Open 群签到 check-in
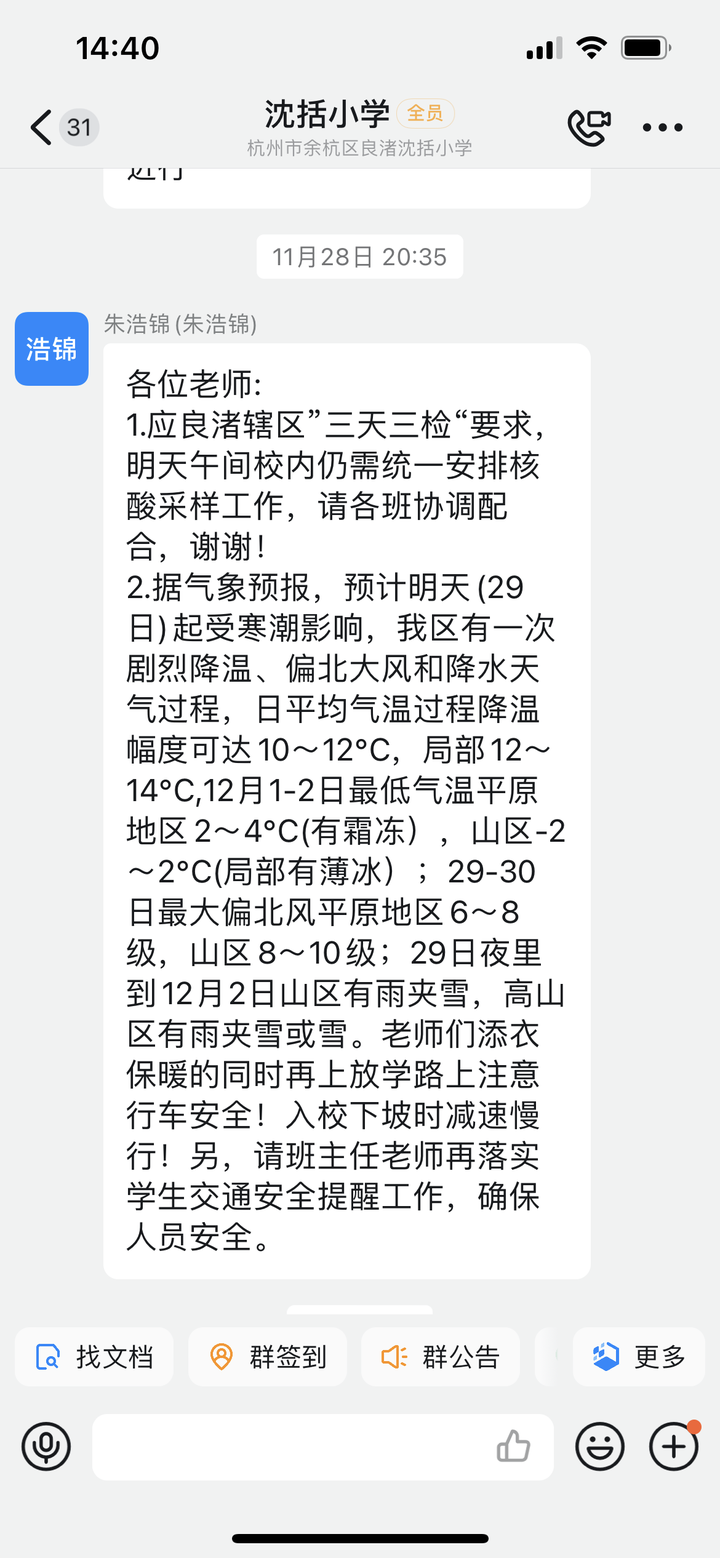The width and height of the screenshot is (720, 1558). click(x=267, y=1357)
